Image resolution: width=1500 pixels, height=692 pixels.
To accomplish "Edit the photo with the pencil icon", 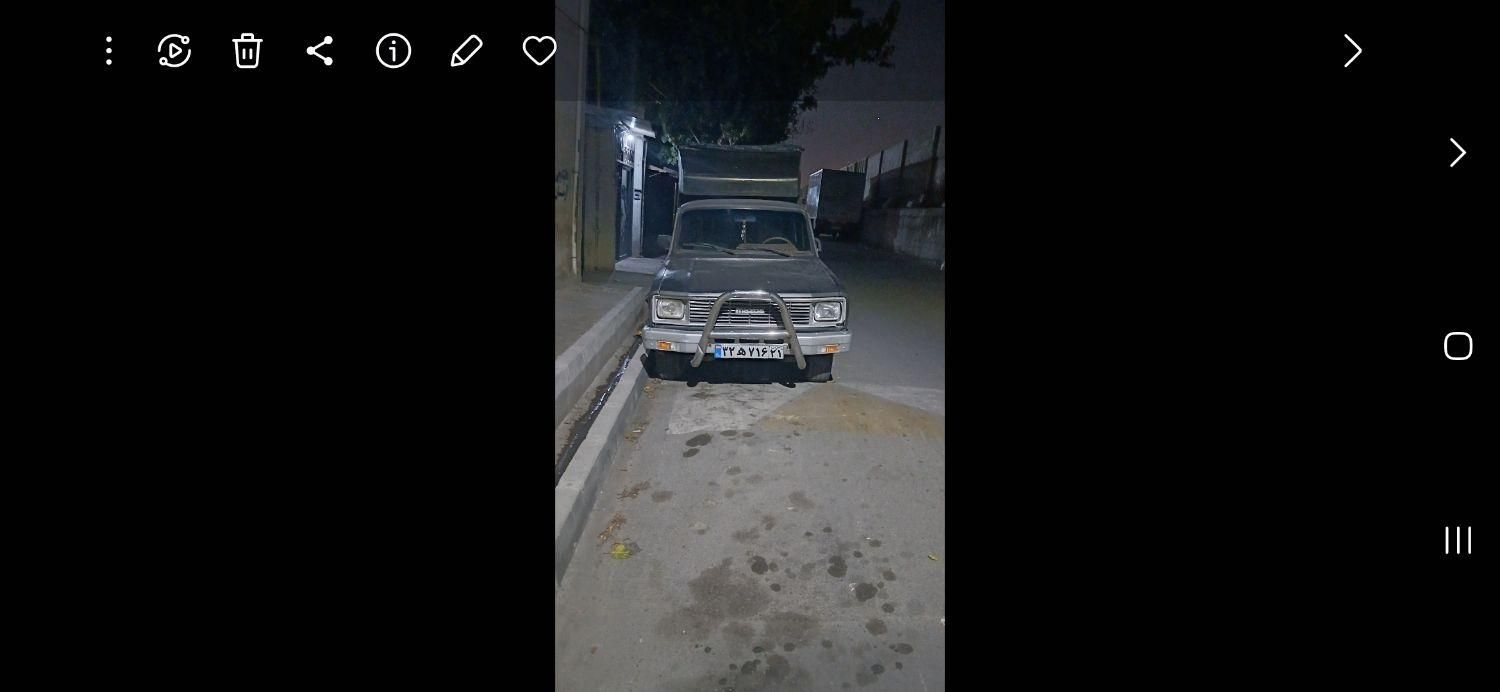I will 466,51.
